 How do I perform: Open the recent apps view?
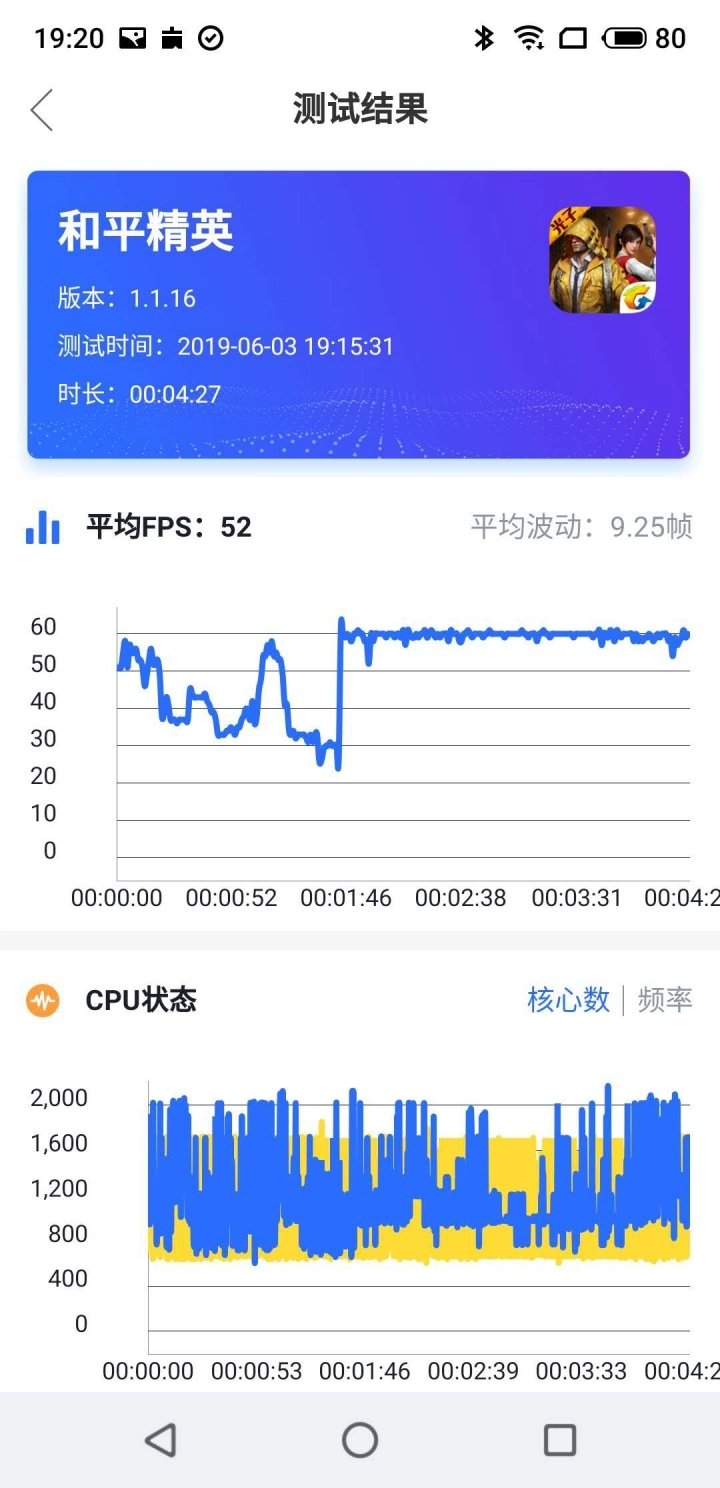click(x=560, y=1440)
